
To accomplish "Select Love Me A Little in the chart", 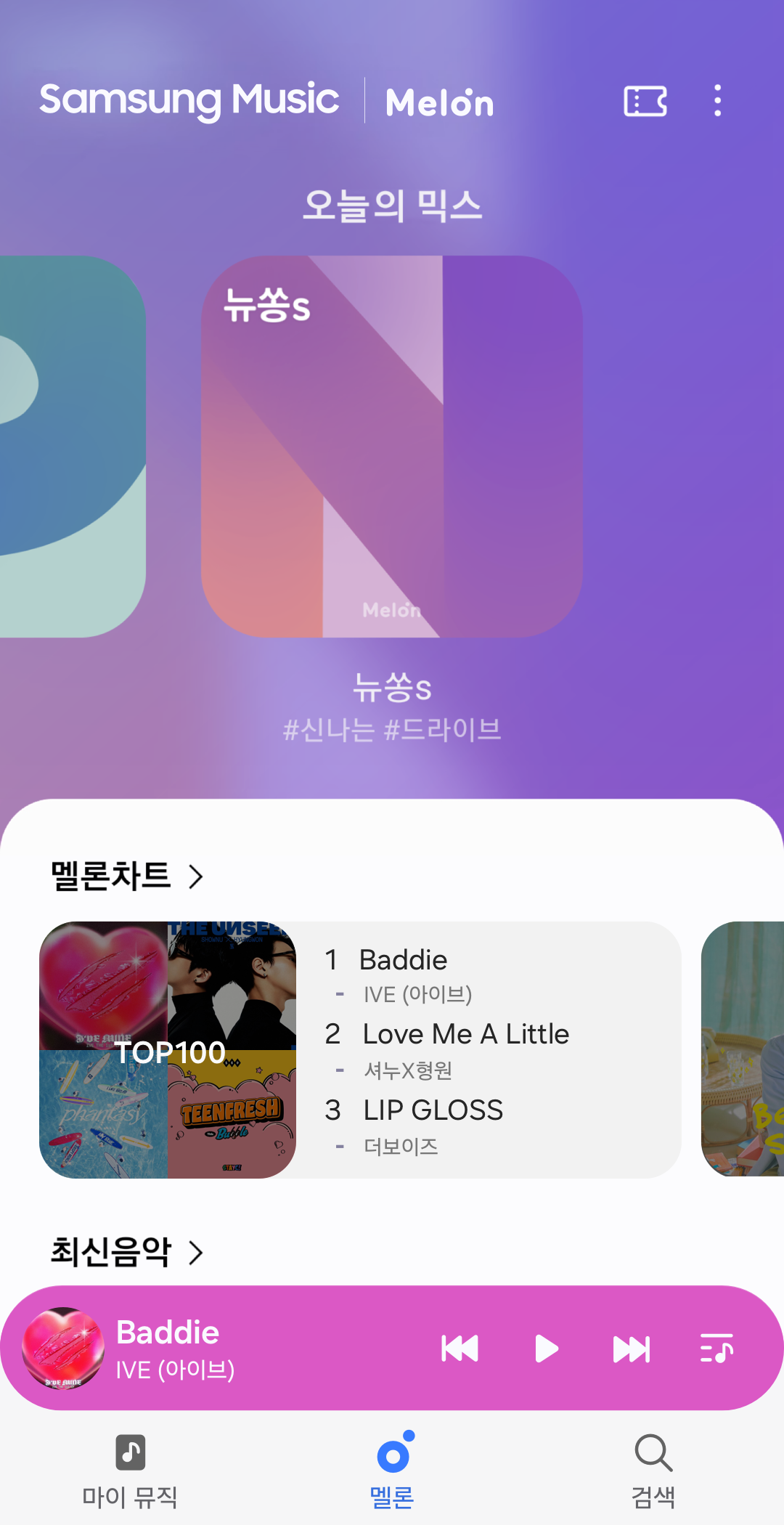I will (x=465, y=1034).
